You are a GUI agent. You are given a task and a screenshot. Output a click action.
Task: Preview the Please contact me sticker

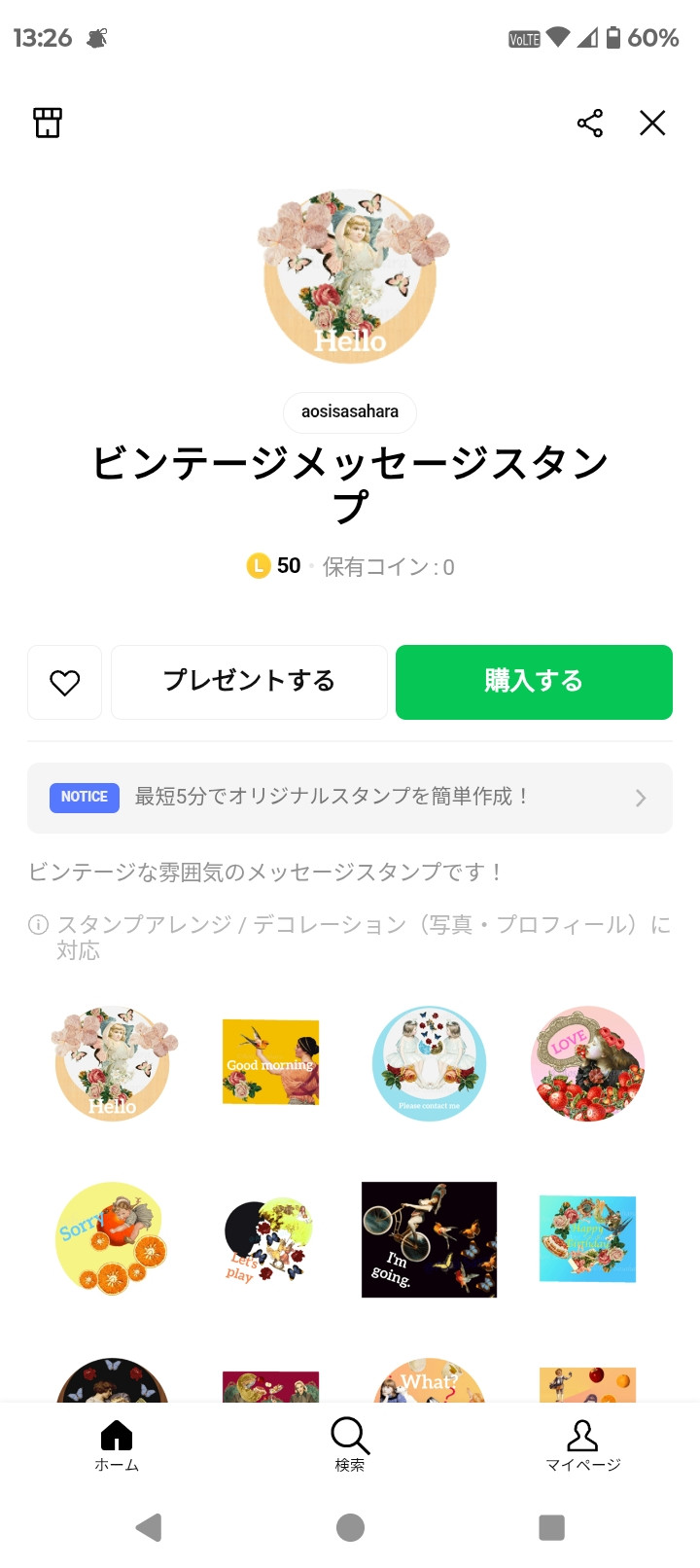point(430,1062)
